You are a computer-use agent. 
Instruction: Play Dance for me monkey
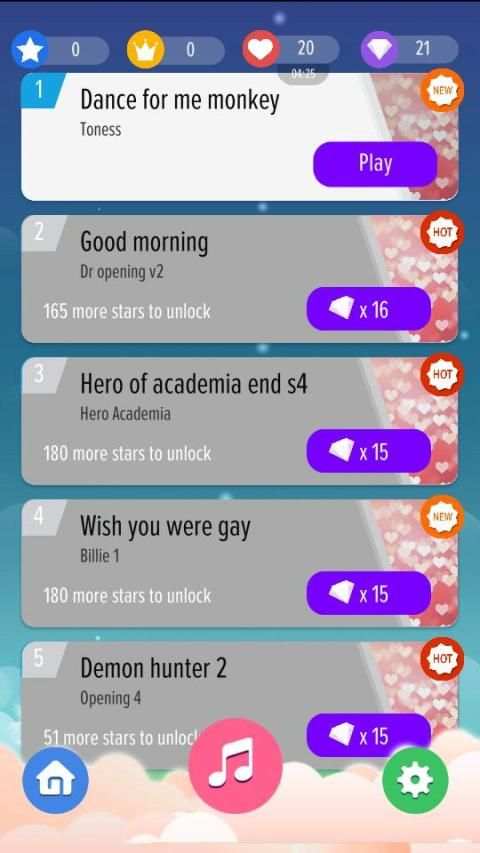pos(375,163)
